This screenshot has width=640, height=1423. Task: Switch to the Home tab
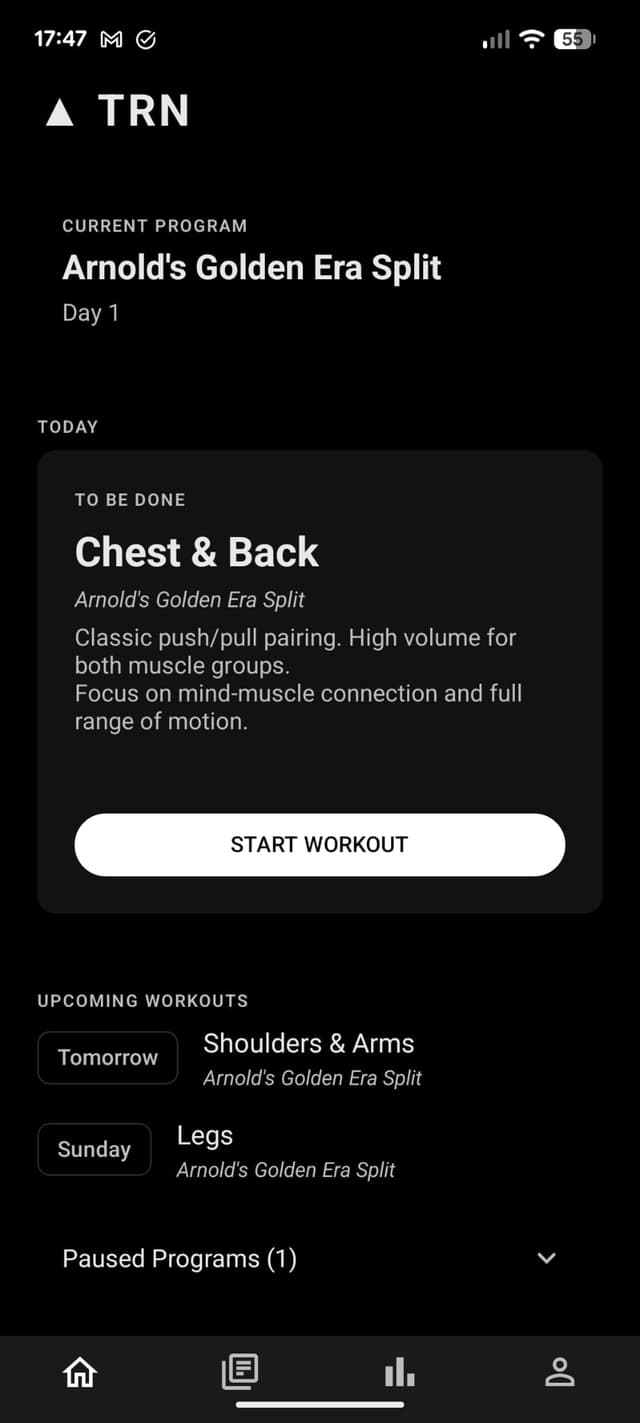pos(80,1372)
